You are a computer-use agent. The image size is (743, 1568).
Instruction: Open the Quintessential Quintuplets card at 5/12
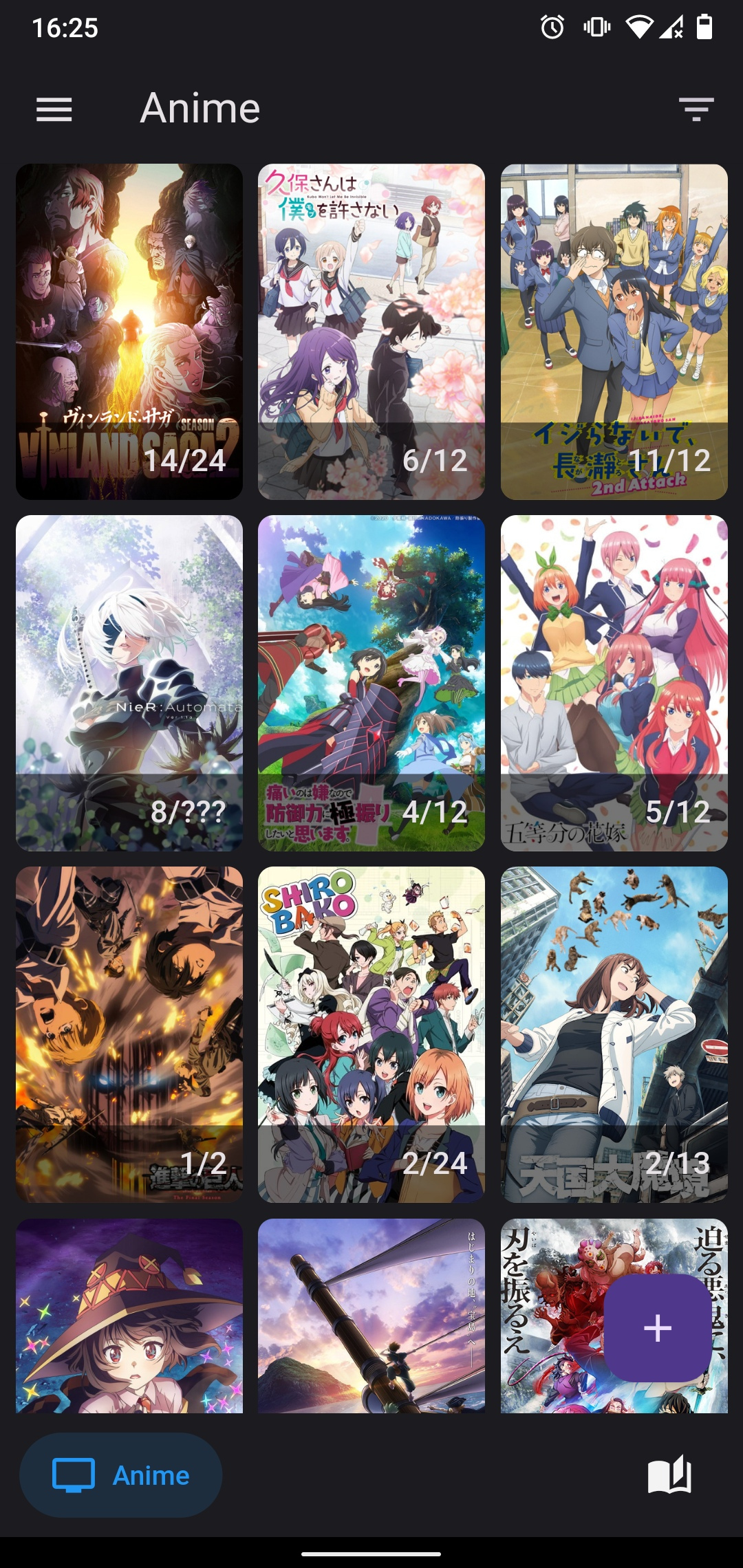614,682
